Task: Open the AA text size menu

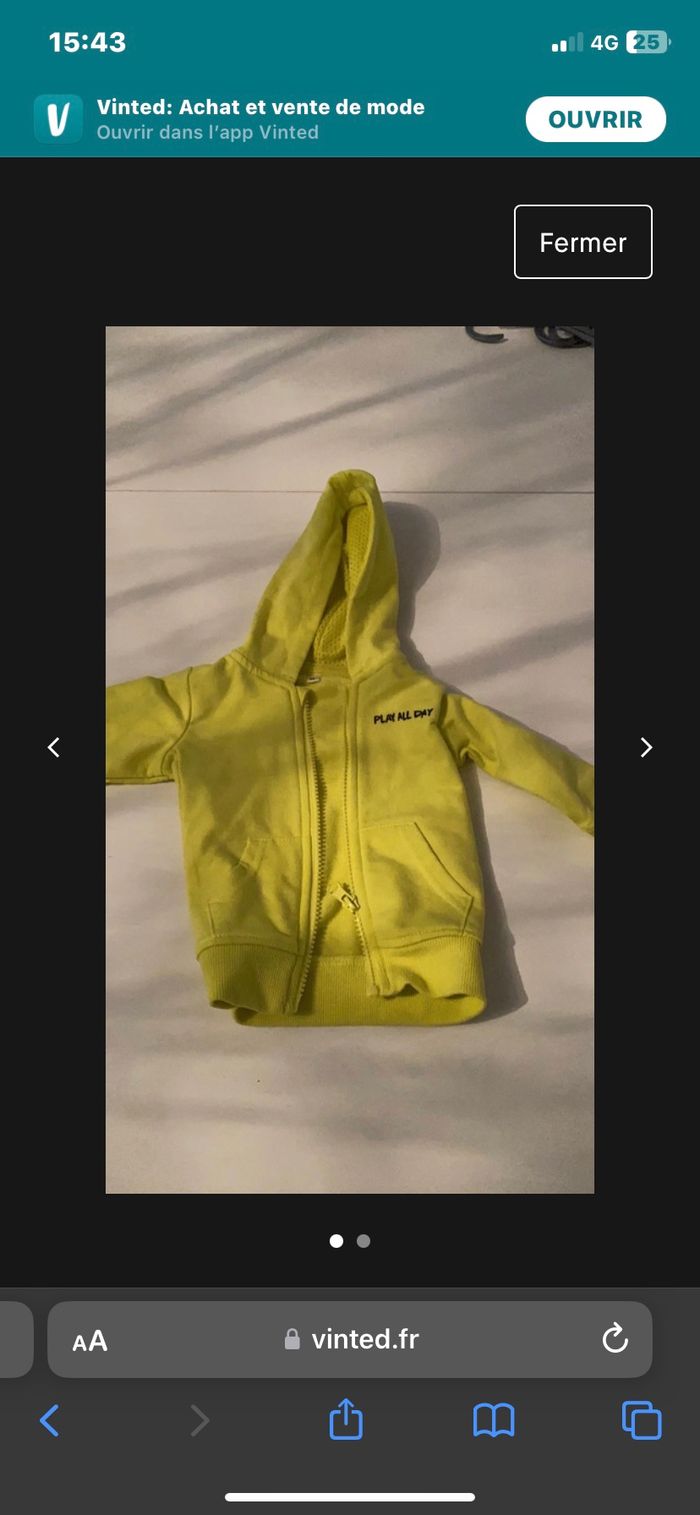Action: 90,1340
